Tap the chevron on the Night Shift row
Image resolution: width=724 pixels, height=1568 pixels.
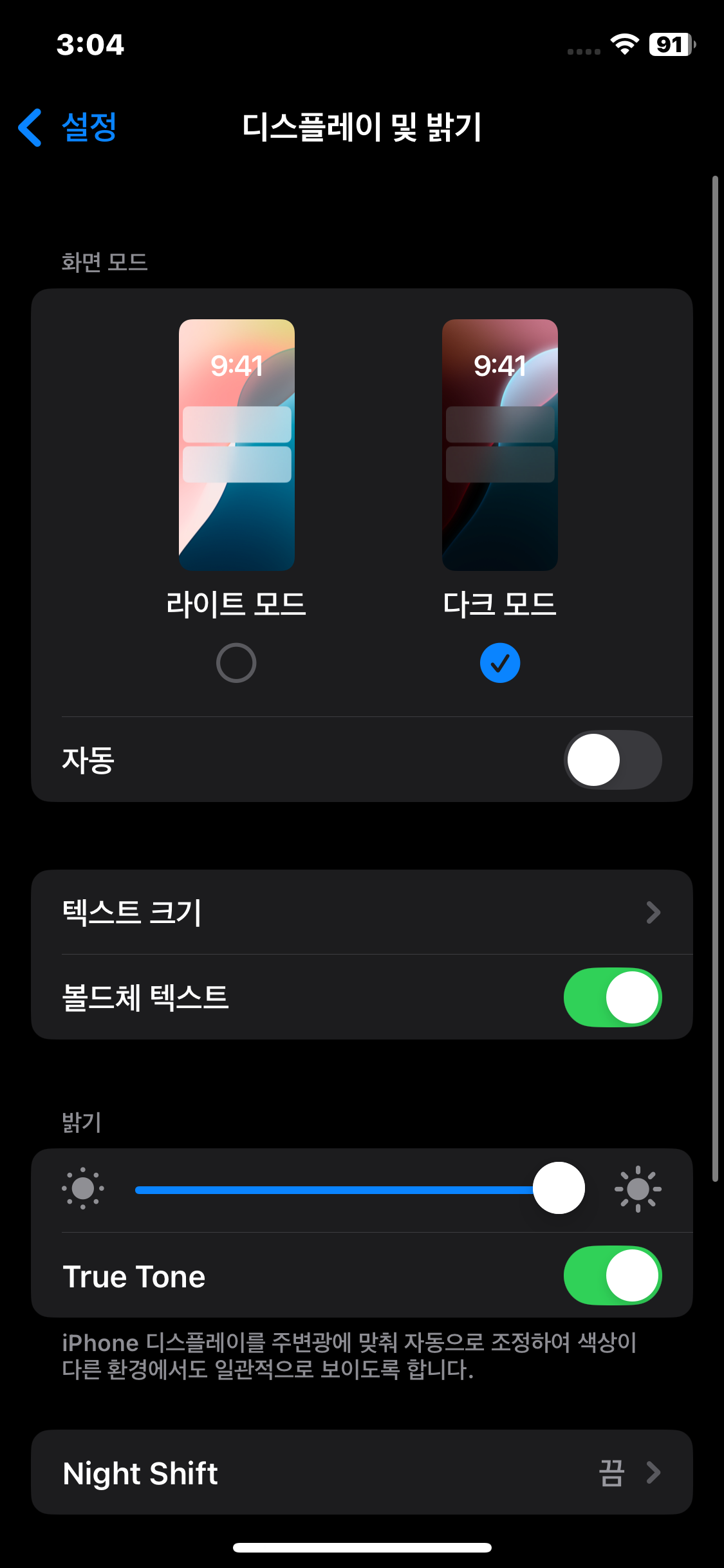[654, 1473]
